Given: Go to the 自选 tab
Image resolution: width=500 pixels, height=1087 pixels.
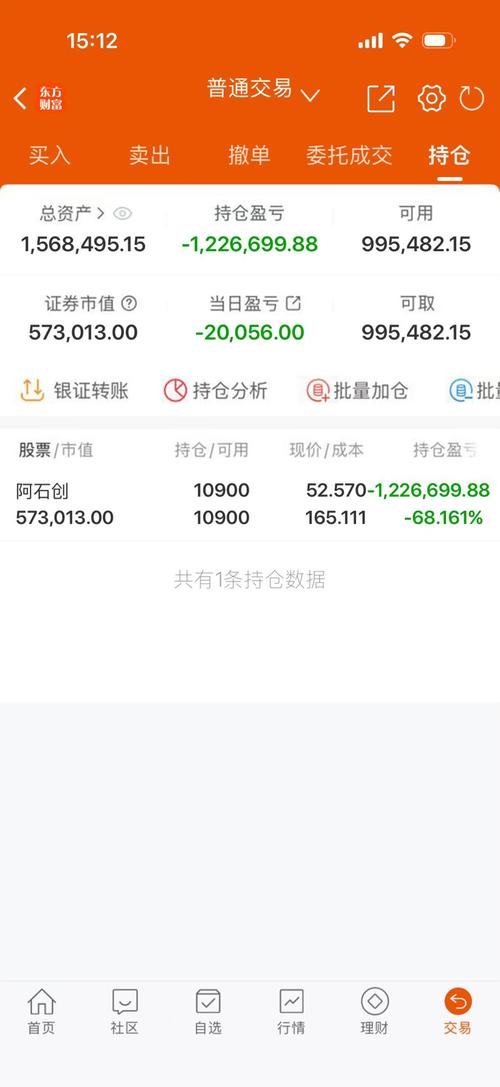Looking at the screenshot, I should [208, 1012].
